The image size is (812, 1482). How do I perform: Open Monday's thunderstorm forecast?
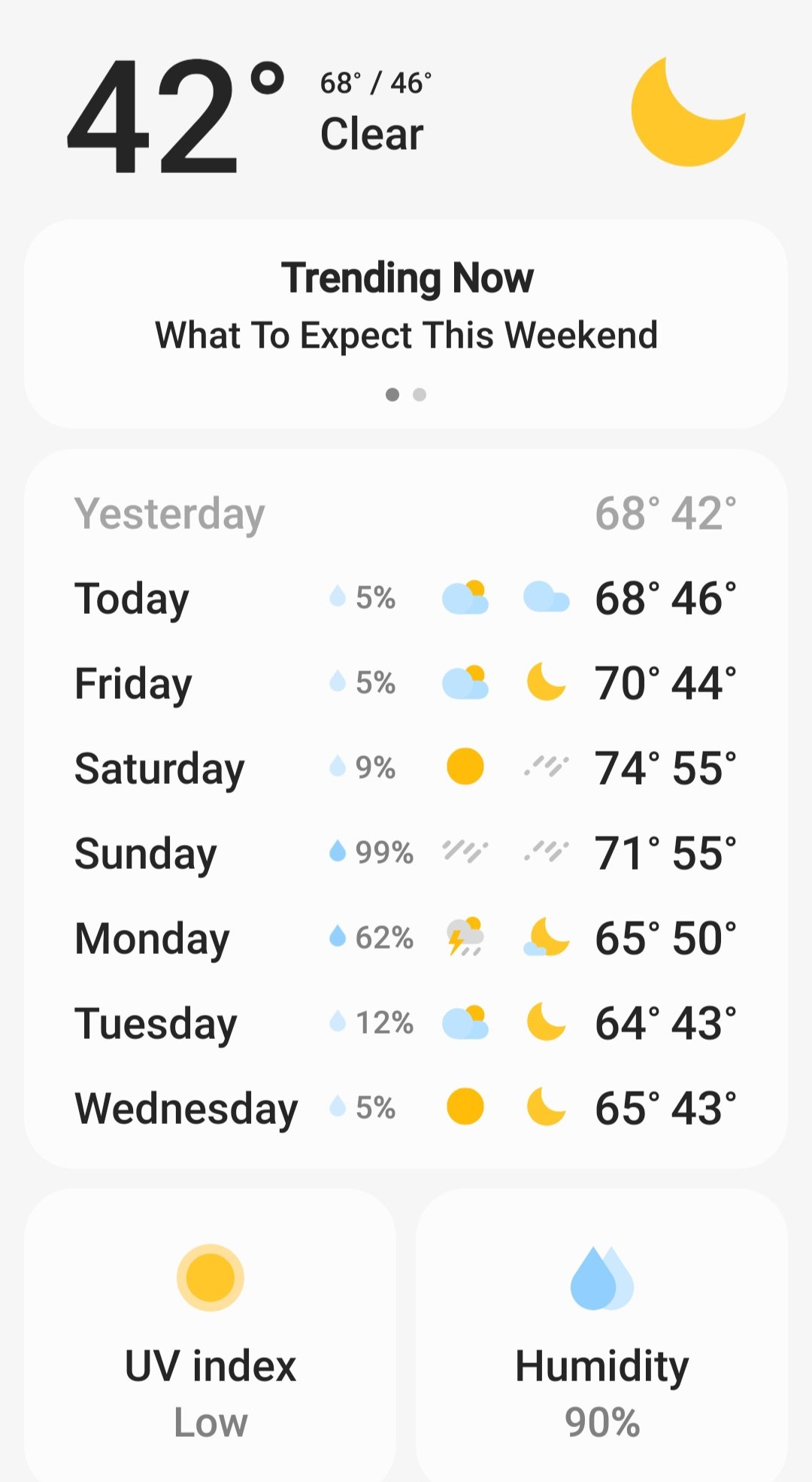(x=406, y=939)
